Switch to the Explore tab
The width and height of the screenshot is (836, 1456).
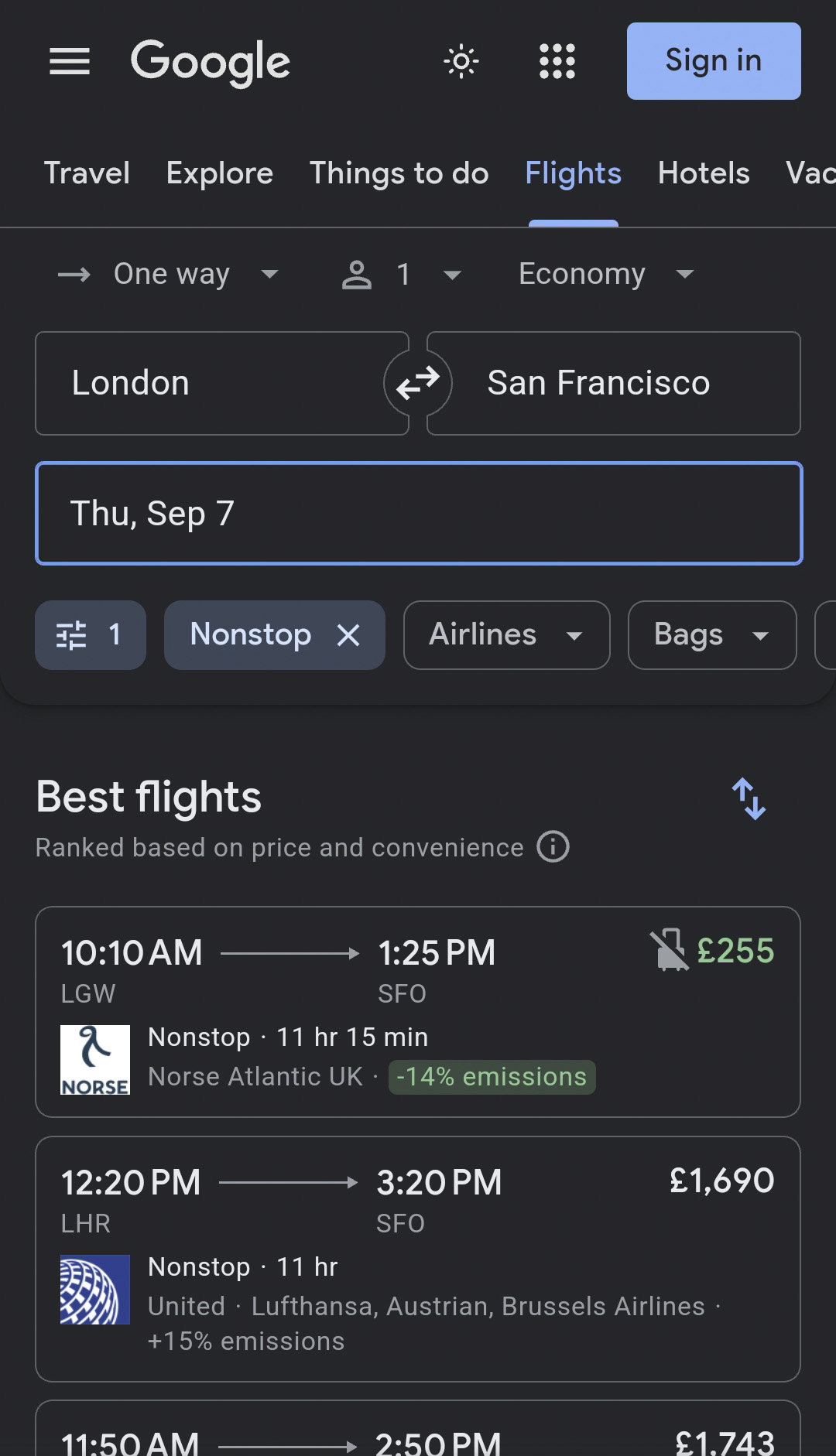pos(220,173)
